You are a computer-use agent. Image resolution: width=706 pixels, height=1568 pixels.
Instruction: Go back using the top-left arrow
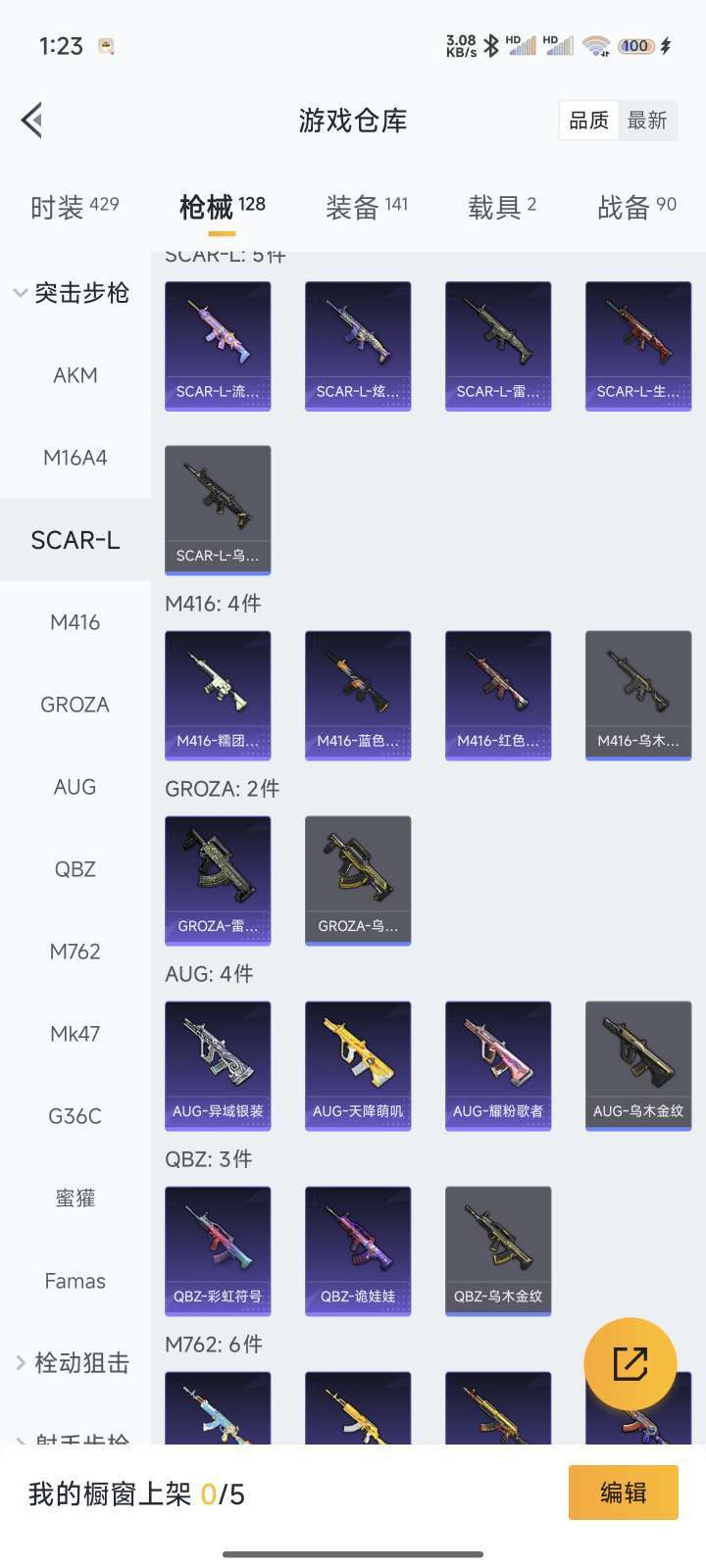pyautogui.click(x=32, y=121)
